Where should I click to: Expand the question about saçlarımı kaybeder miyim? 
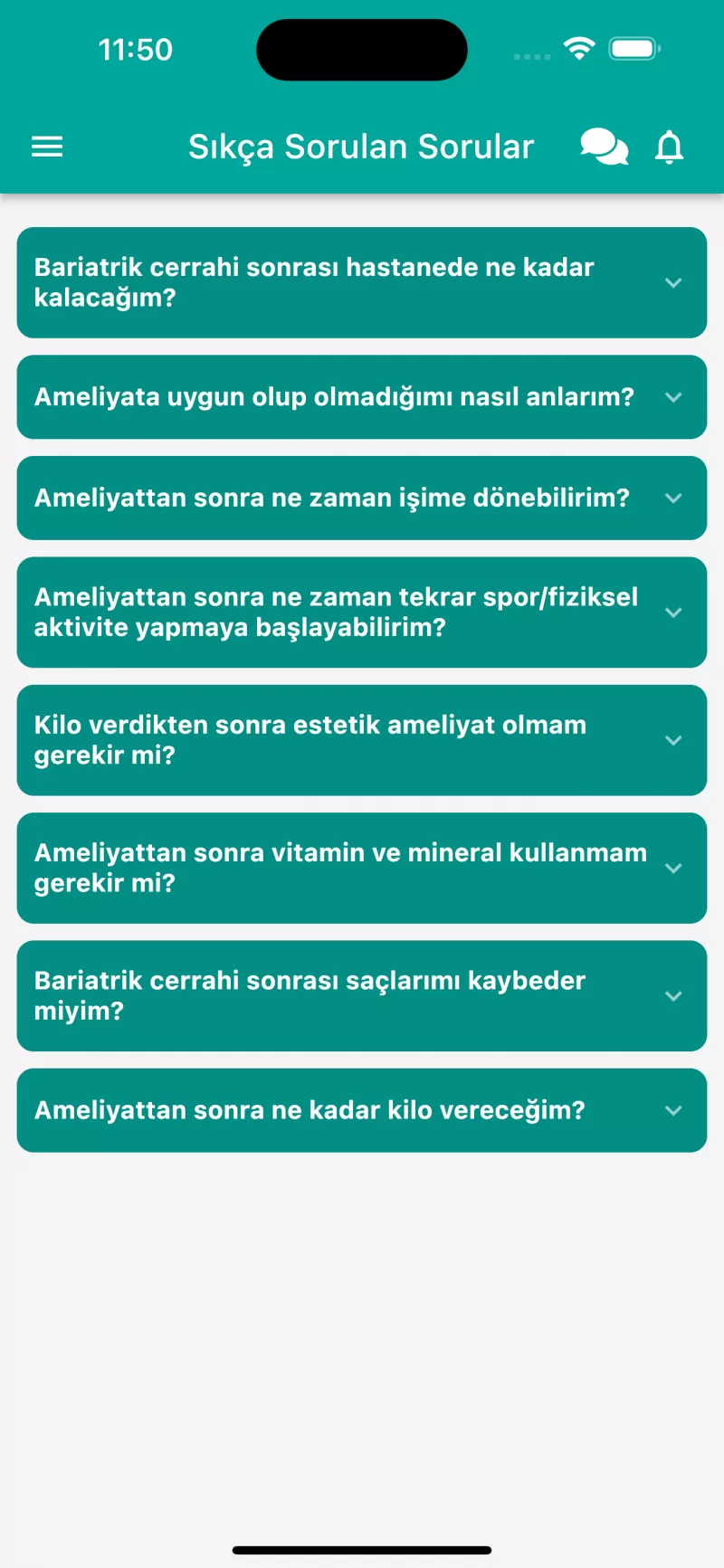pyautogui.click(x=362, y=996)
